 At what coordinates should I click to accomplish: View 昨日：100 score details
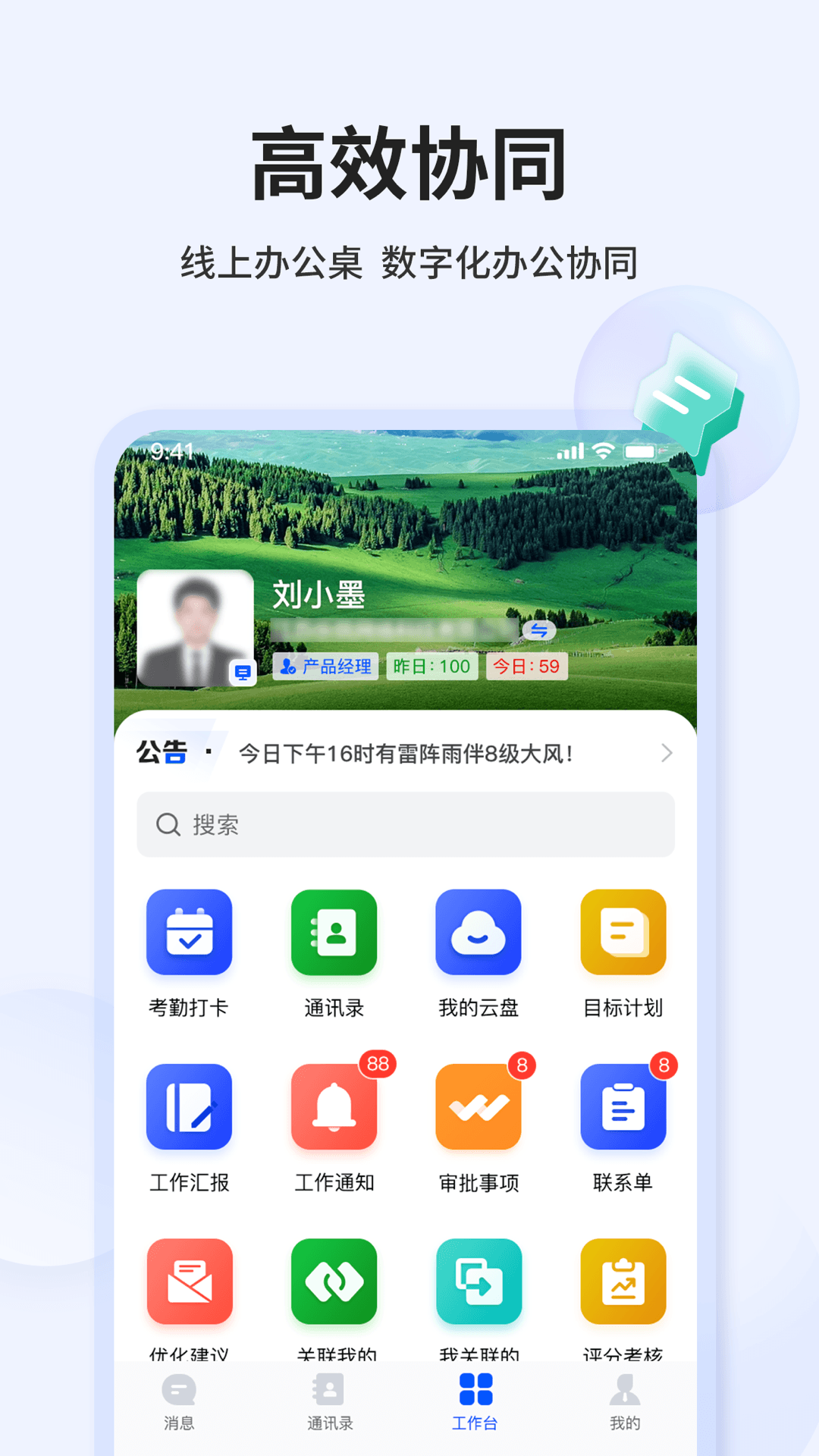point(431,667)
